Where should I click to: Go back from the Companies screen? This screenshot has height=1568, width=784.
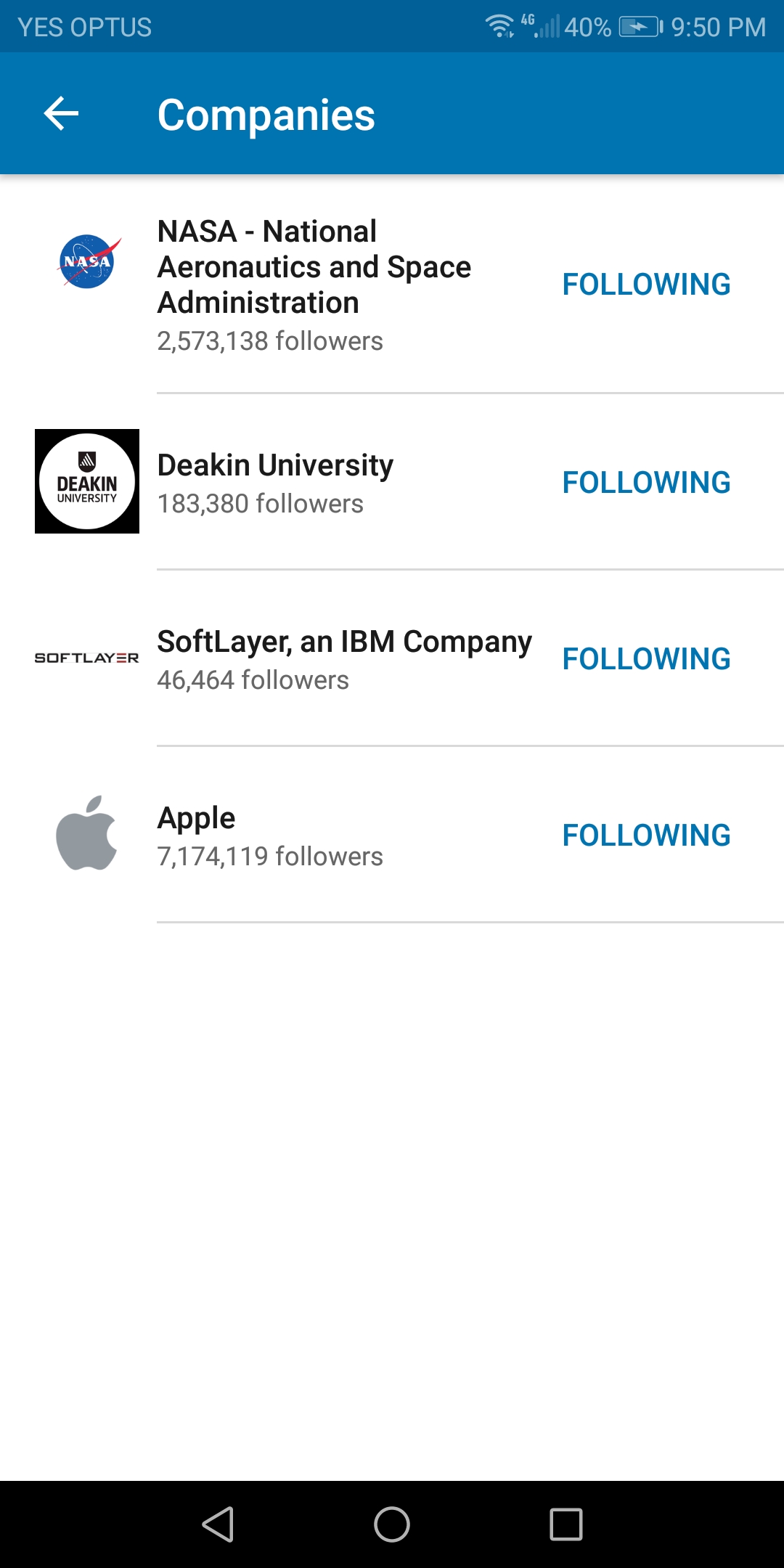61,114
